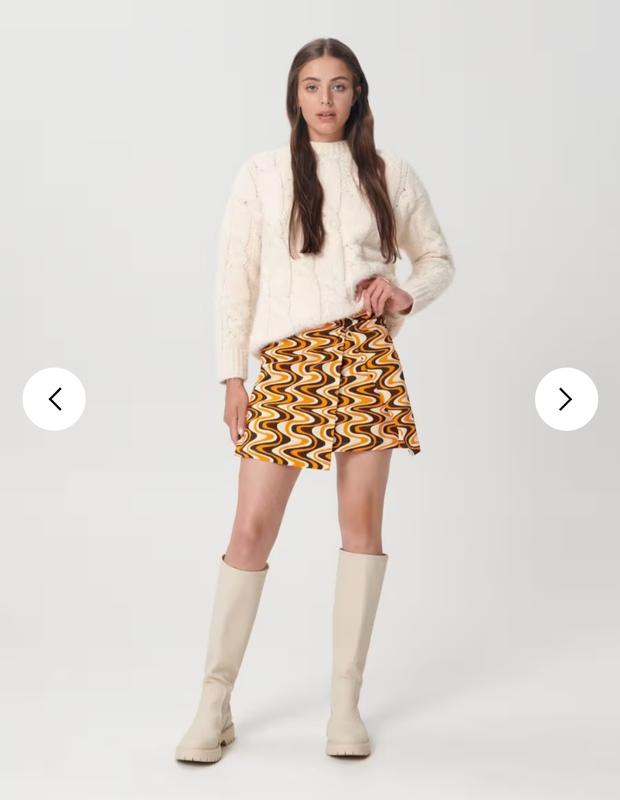Go to the previous product photo
Image resolution: width=620 pixels, height=800 pixels.
[54, 399]
